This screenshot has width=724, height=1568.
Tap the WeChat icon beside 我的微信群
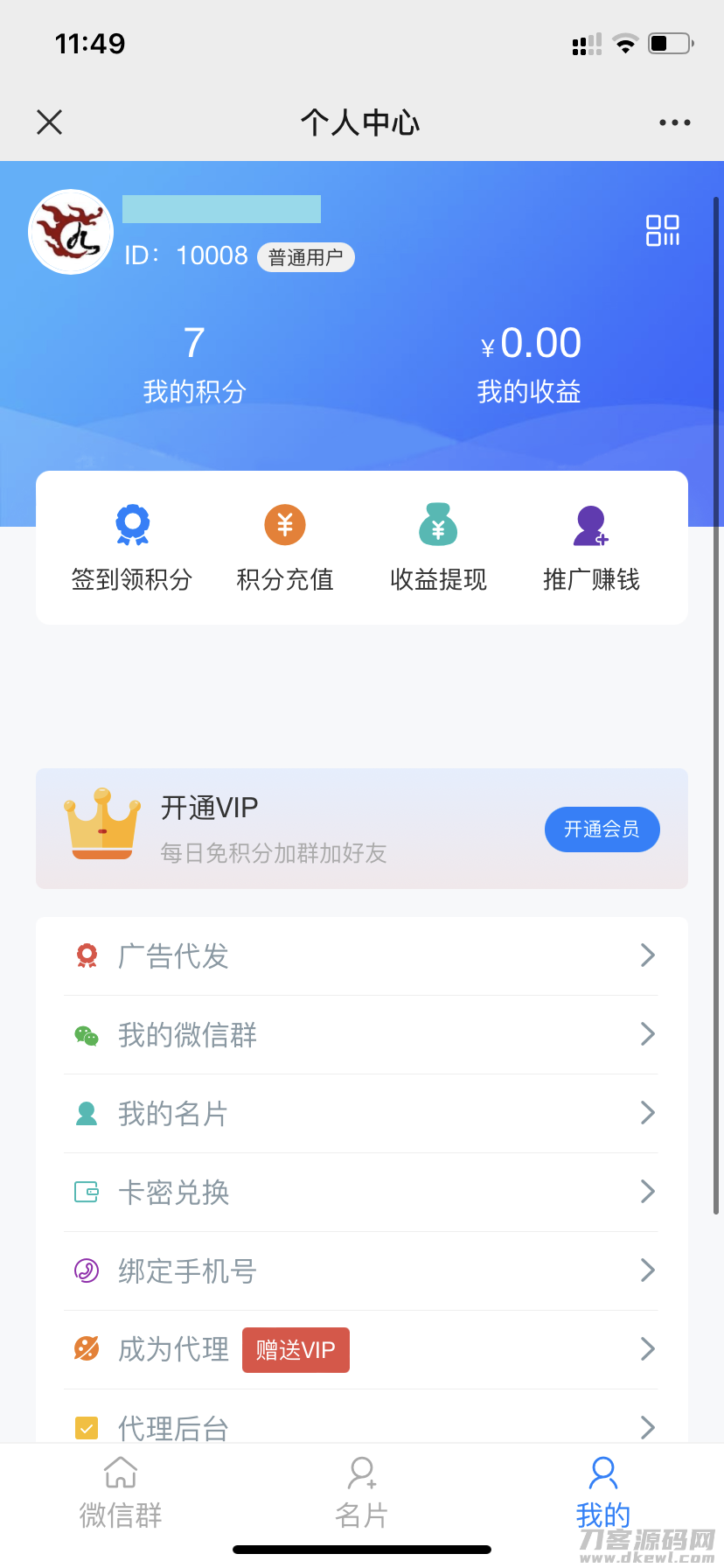[x=87, y=1034]
